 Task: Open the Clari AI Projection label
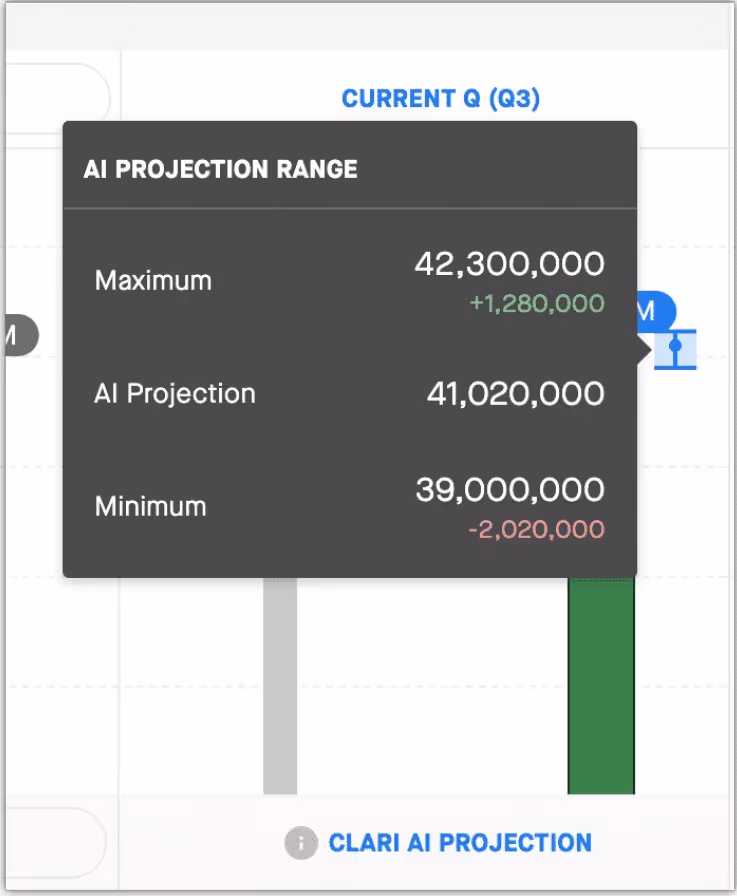tap(460, 843)
